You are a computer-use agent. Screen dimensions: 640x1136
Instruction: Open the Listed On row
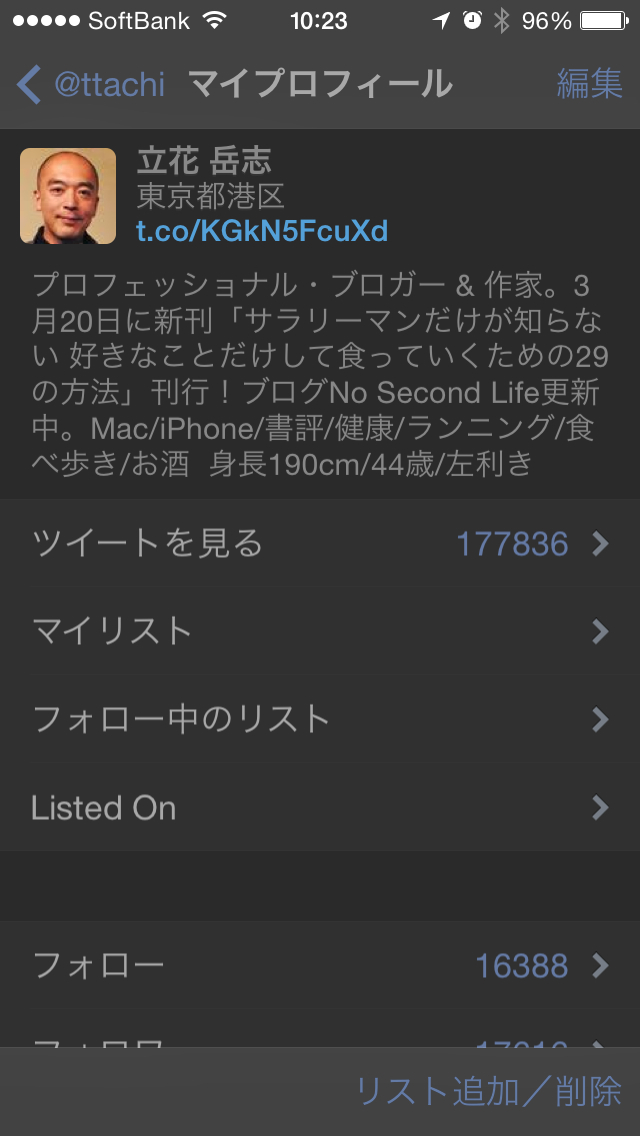coord(320,807)
